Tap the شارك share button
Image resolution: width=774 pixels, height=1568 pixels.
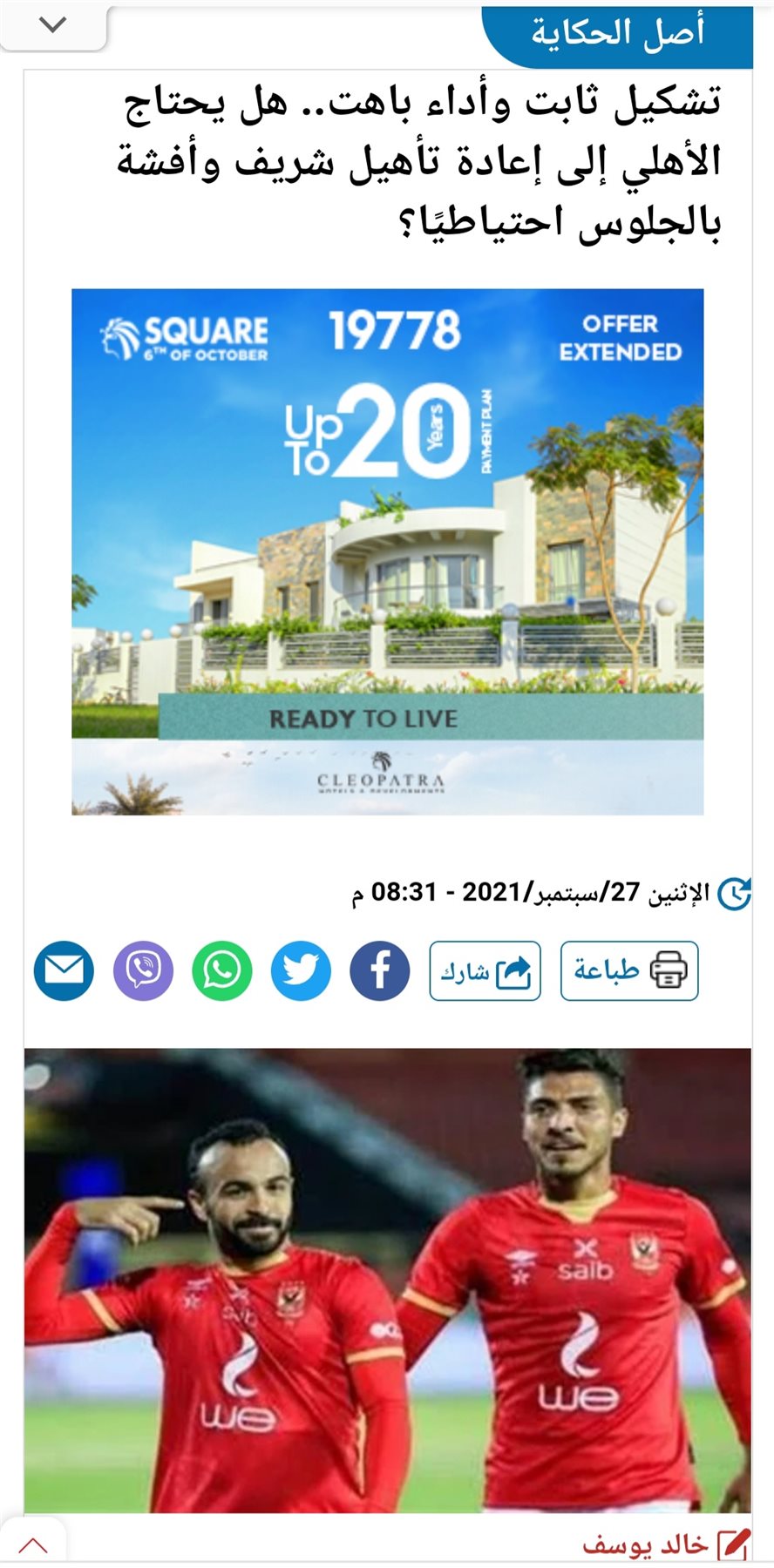(x=485, y=970)
